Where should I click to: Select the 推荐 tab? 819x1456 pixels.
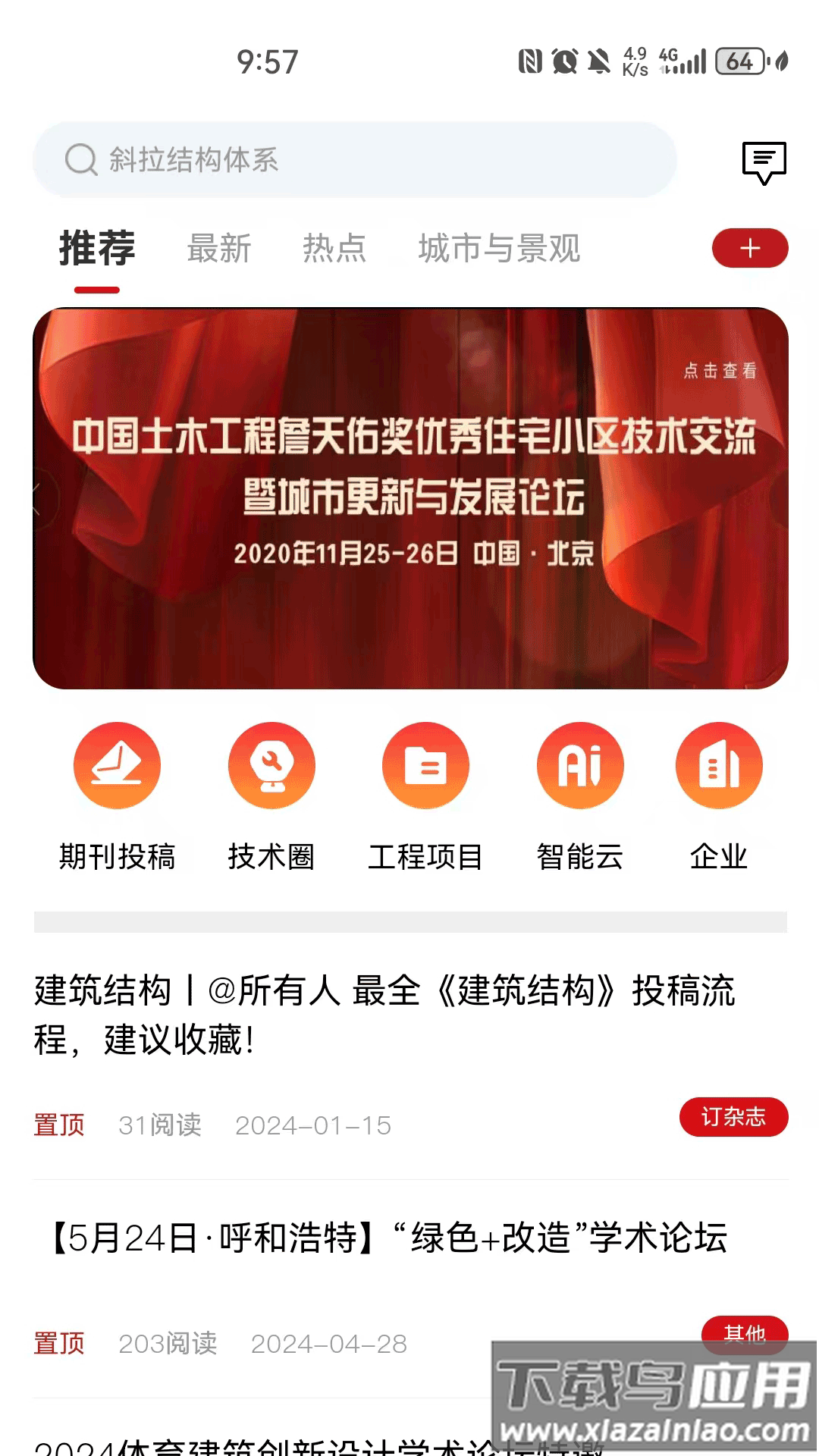pyautogui.click(x=97, y=249)
